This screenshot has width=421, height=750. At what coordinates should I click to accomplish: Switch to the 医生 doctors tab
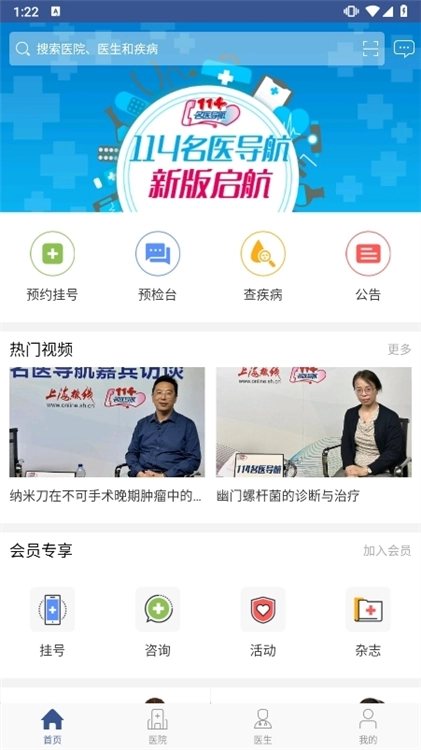(x=263, y=727)
